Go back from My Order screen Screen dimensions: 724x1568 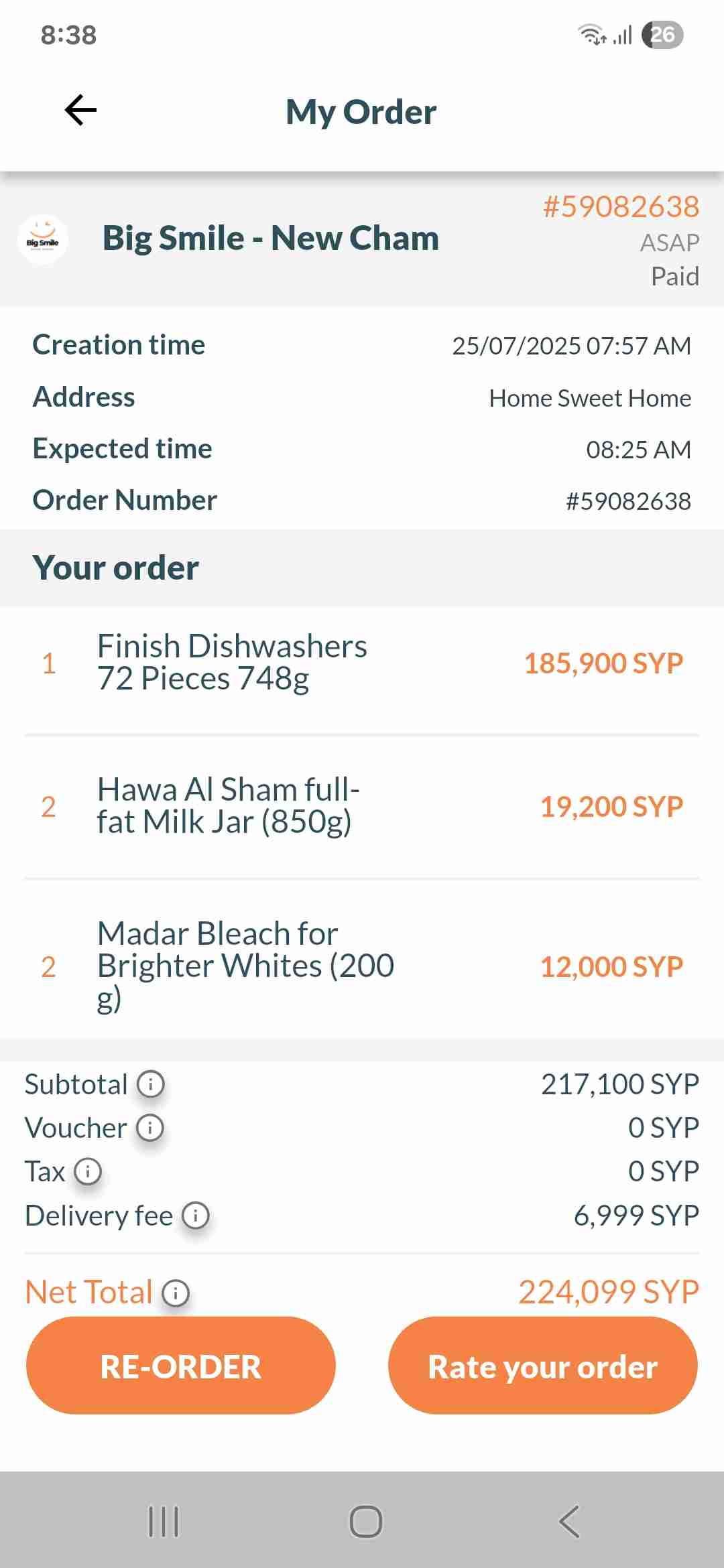coord(80,111)
